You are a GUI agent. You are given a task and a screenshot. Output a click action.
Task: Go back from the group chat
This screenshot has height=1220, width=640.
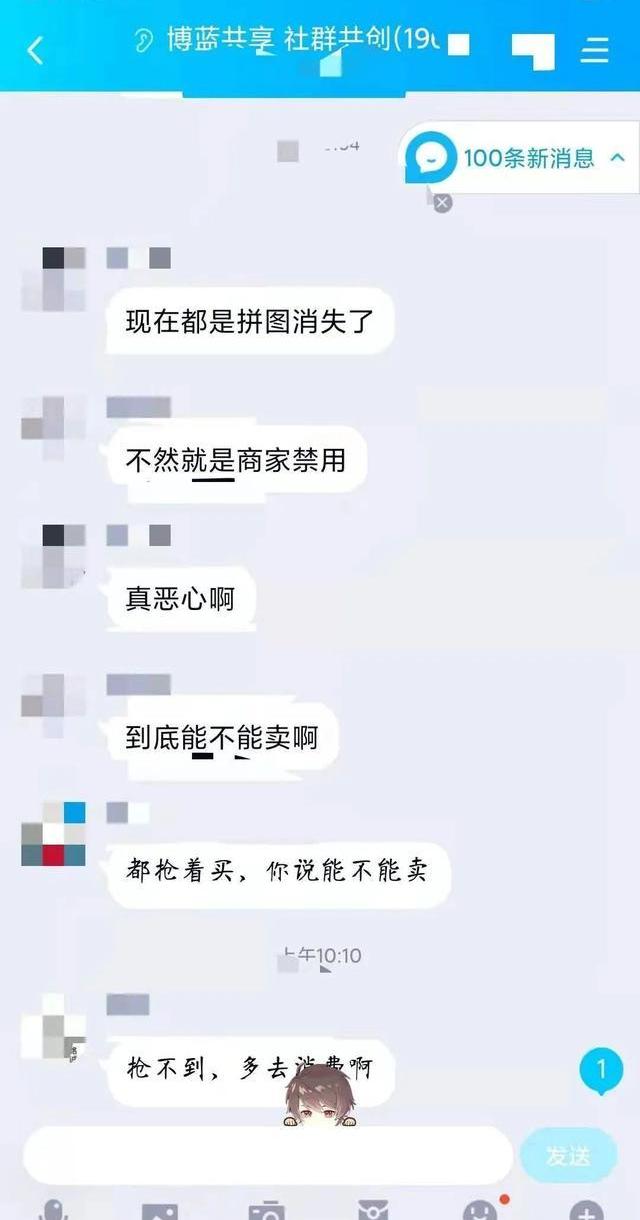coord(36,50)
